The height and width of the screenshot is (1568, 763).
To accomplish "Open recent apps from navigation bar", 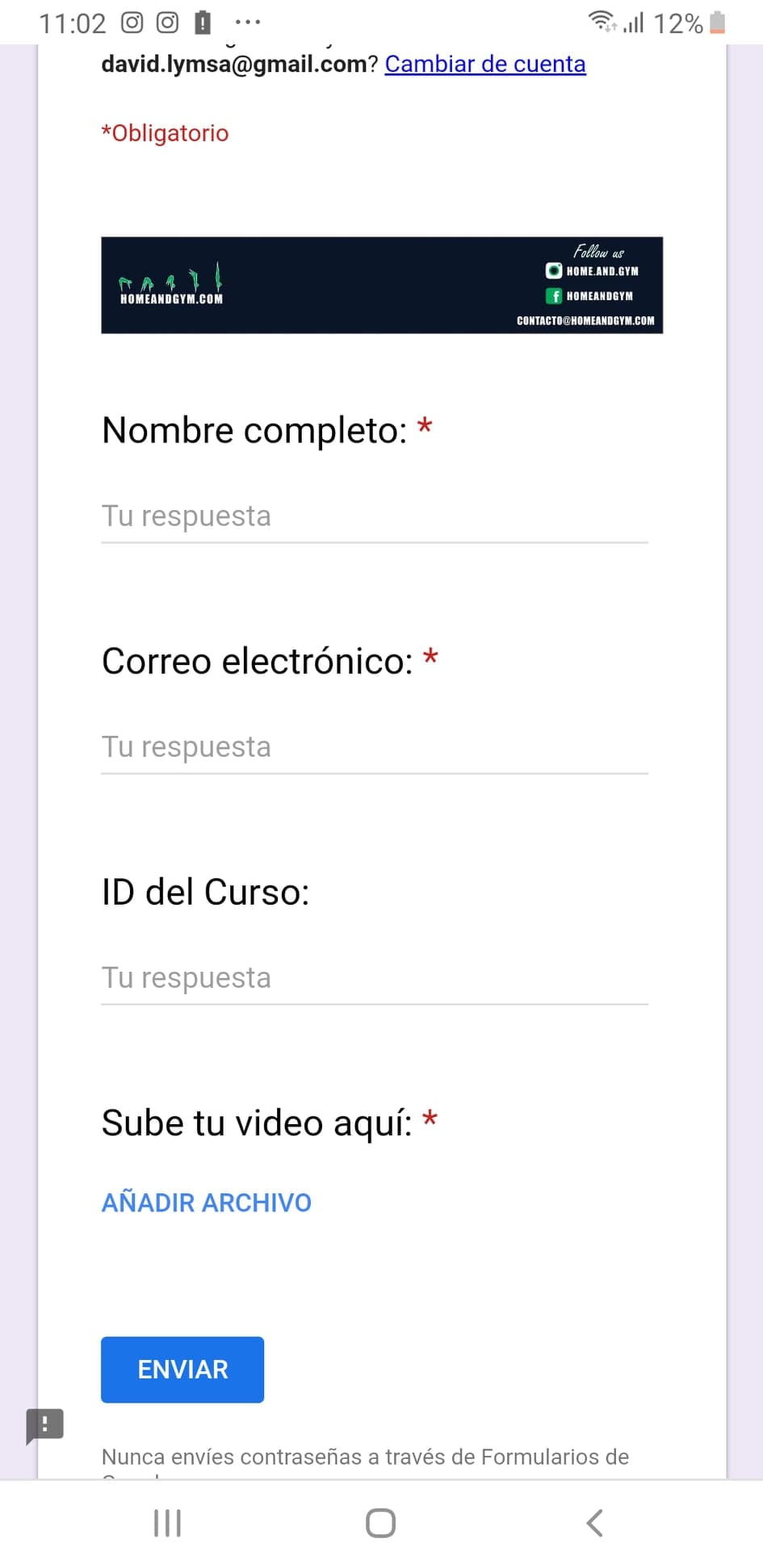I will click(167, 1523).
